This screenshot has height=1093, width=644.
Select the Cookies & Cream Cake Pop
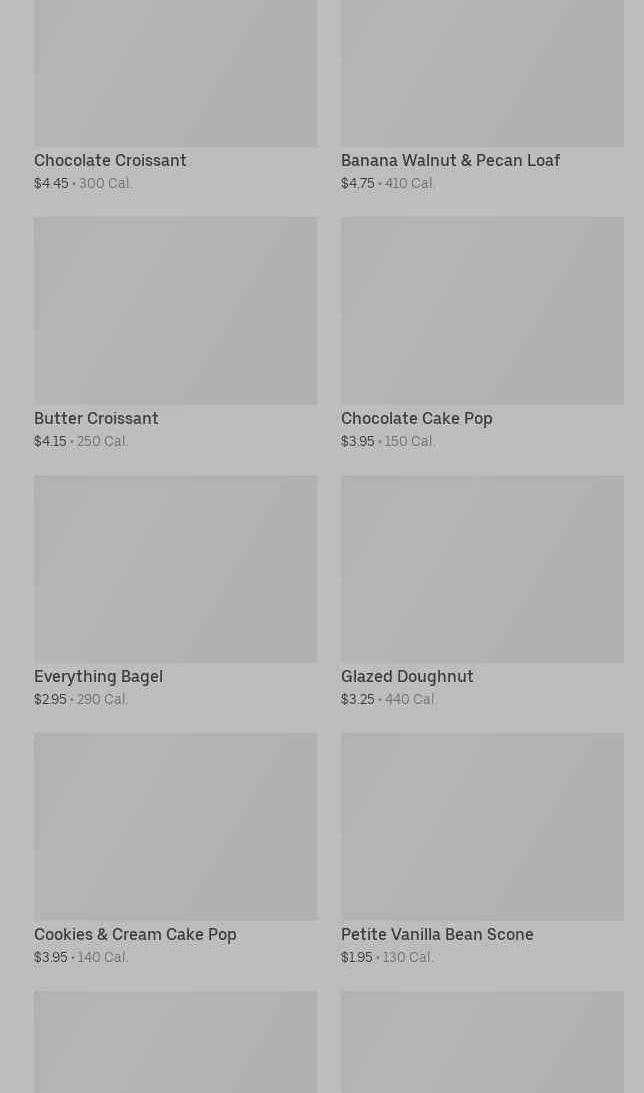click(175, 827)
